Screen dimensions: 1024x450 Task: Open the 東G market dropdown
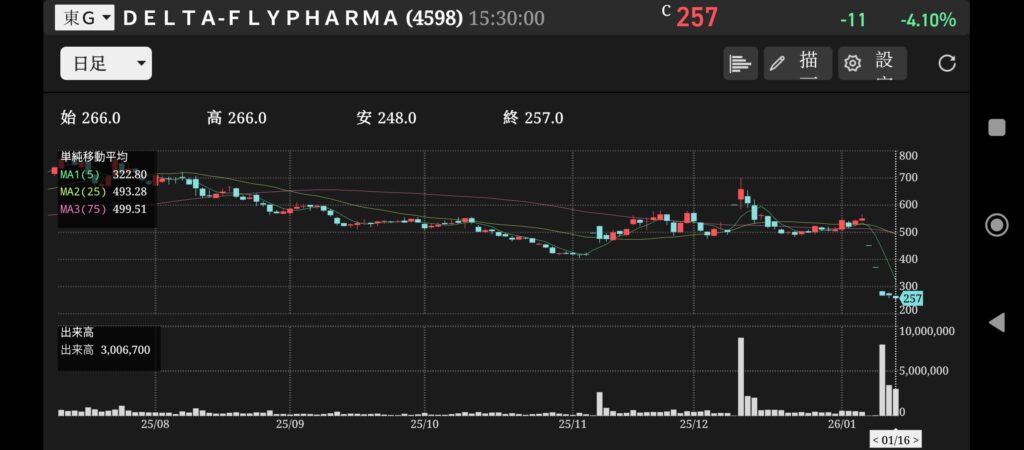[x=84, y=17]
